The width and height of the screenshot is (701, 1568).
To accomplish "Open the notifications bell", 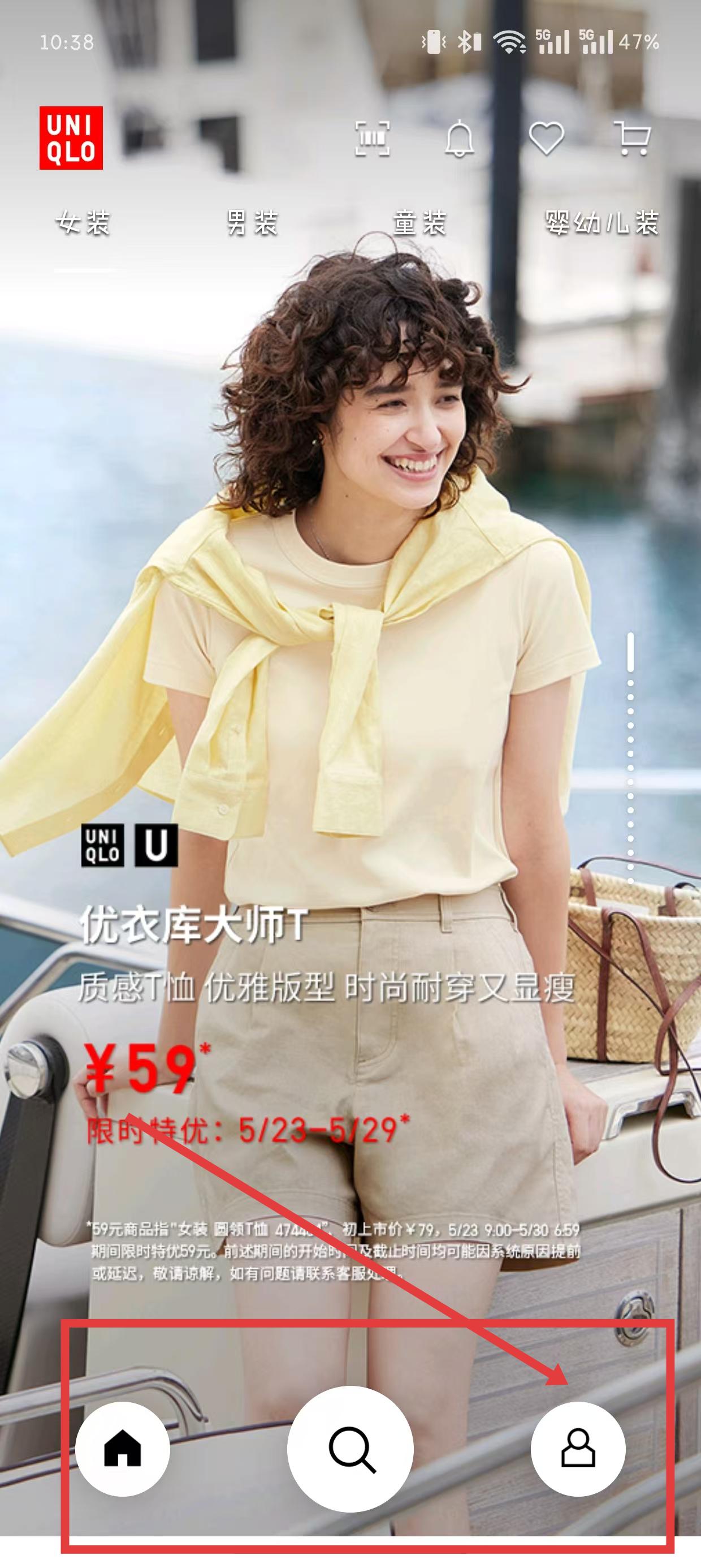I will pos(460,139).
